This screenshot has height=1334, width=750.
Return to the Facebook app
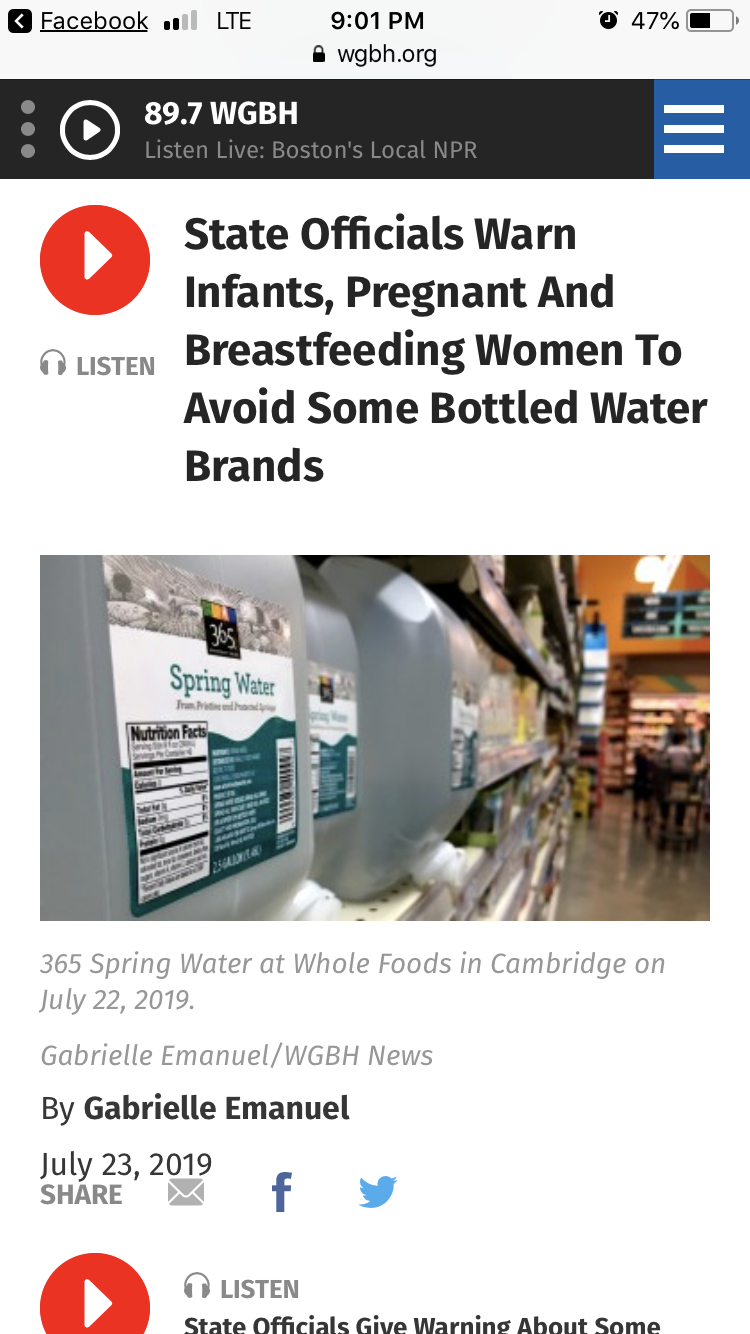coord(80,21)
